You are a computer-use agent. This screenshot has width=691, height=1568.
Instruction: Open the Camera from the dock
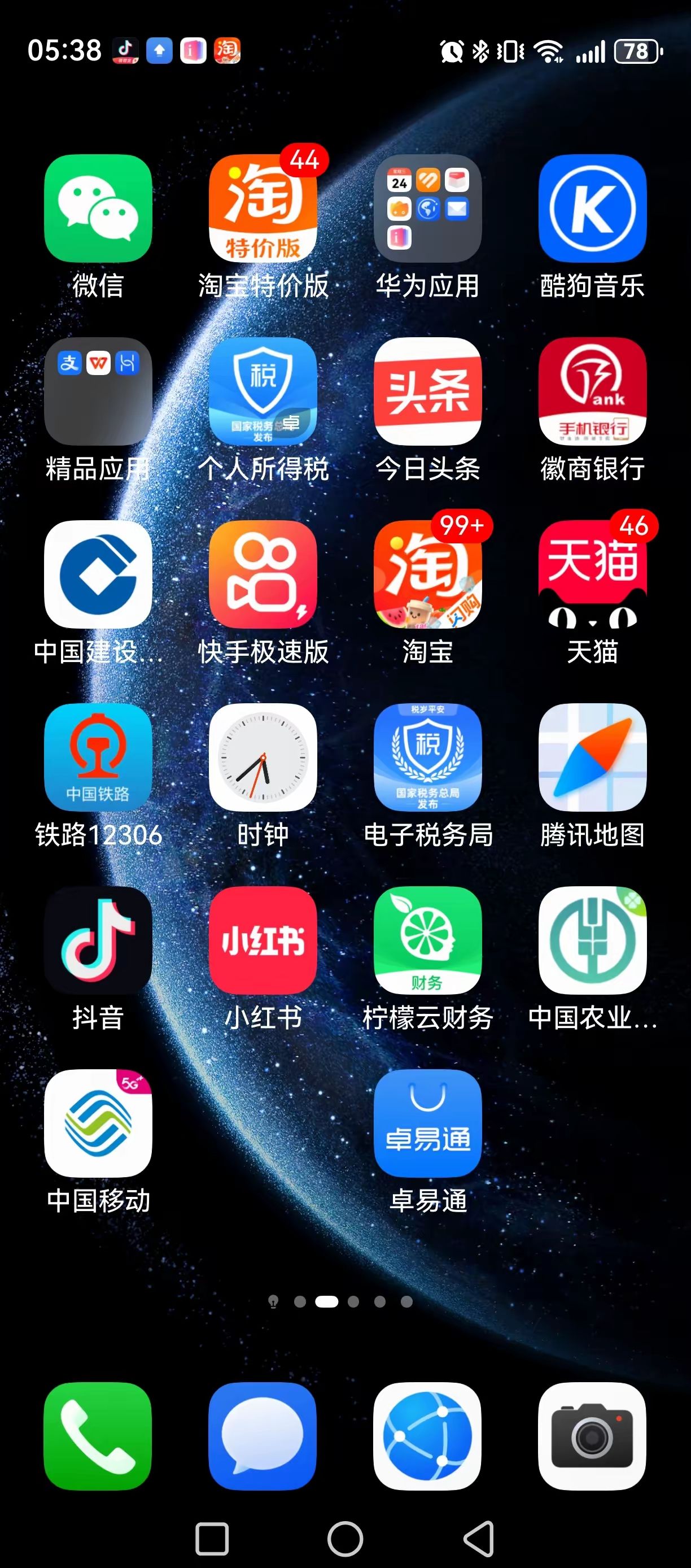592,1436
